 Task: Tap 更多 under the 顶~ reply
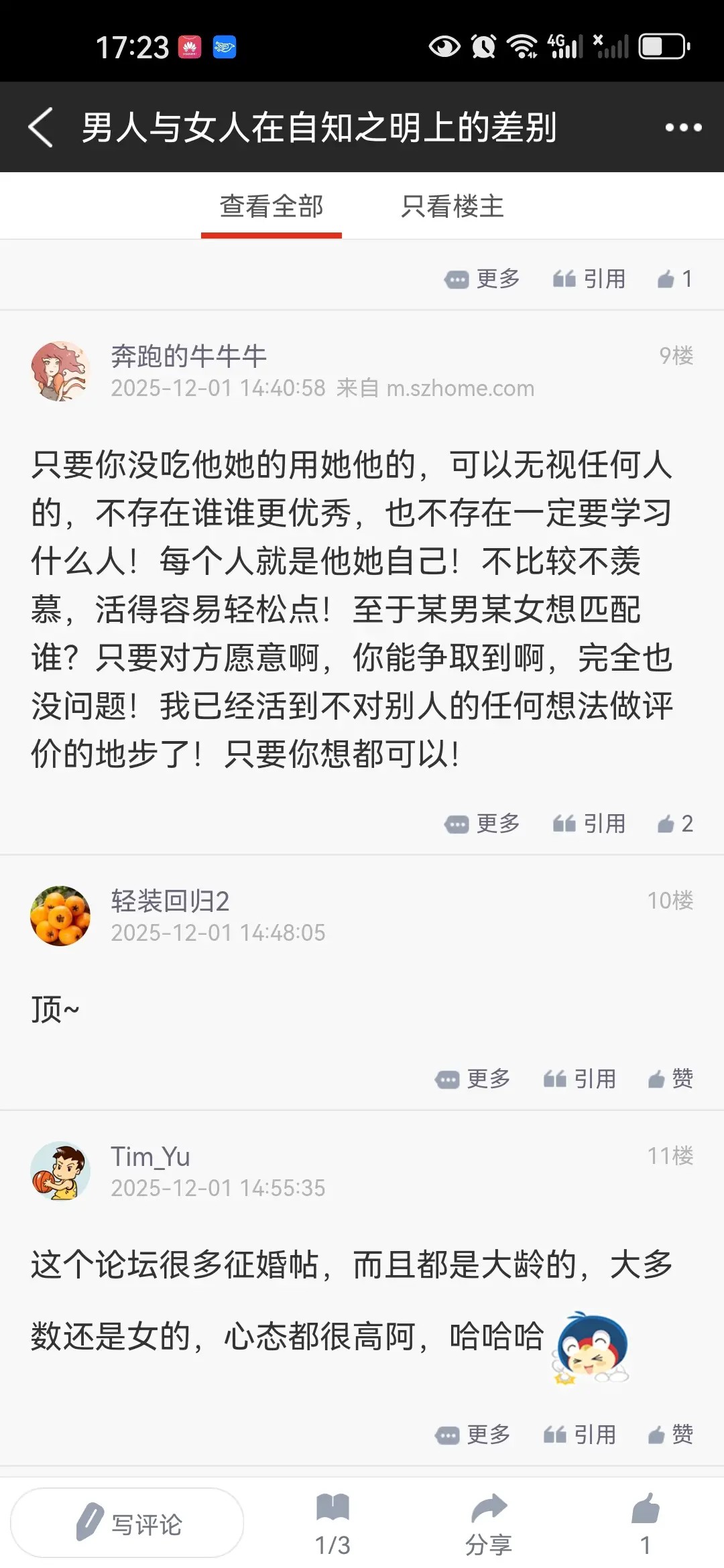(x=473, y=1079)
